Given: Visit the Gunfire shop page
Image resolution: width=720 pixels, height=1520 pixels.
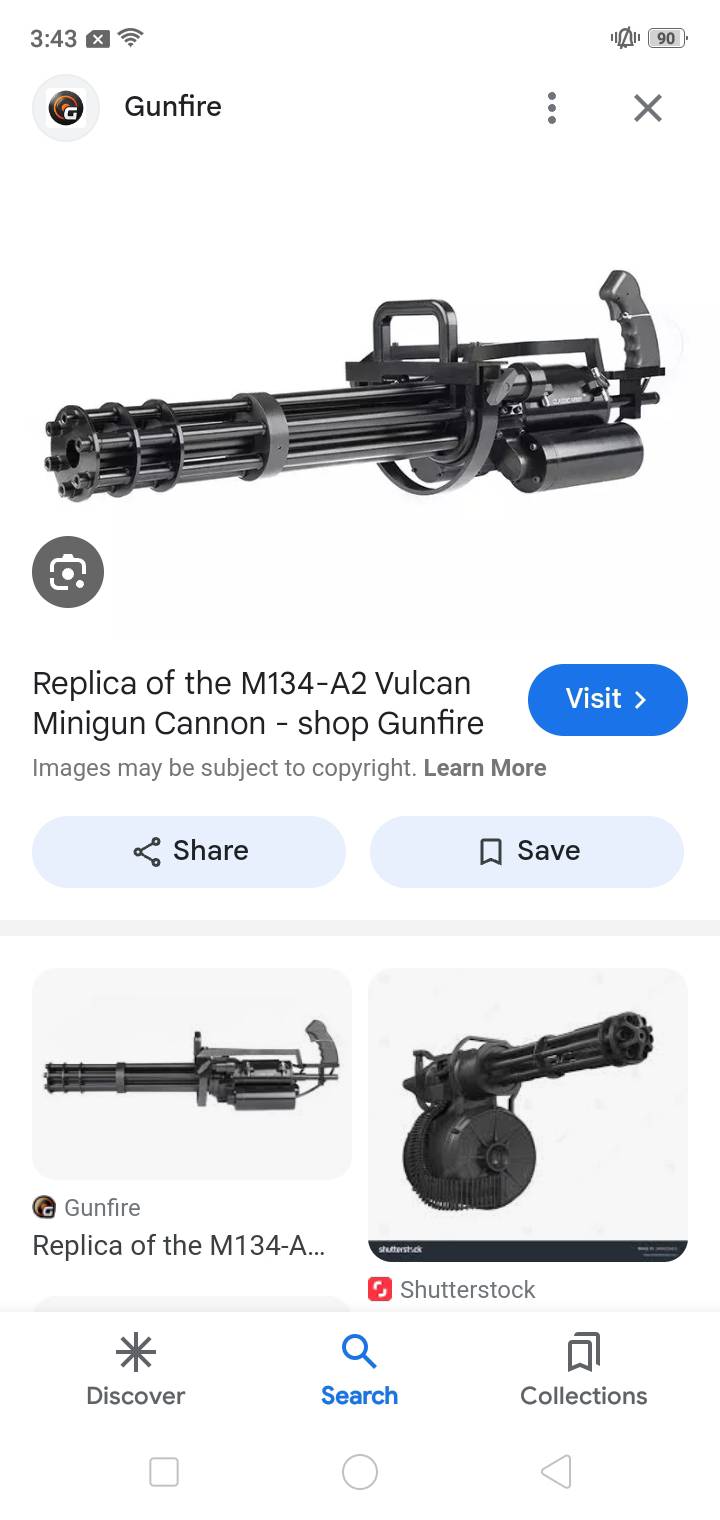Looking at the screenshot, I should pyautogui.click(x=607, y=699).
